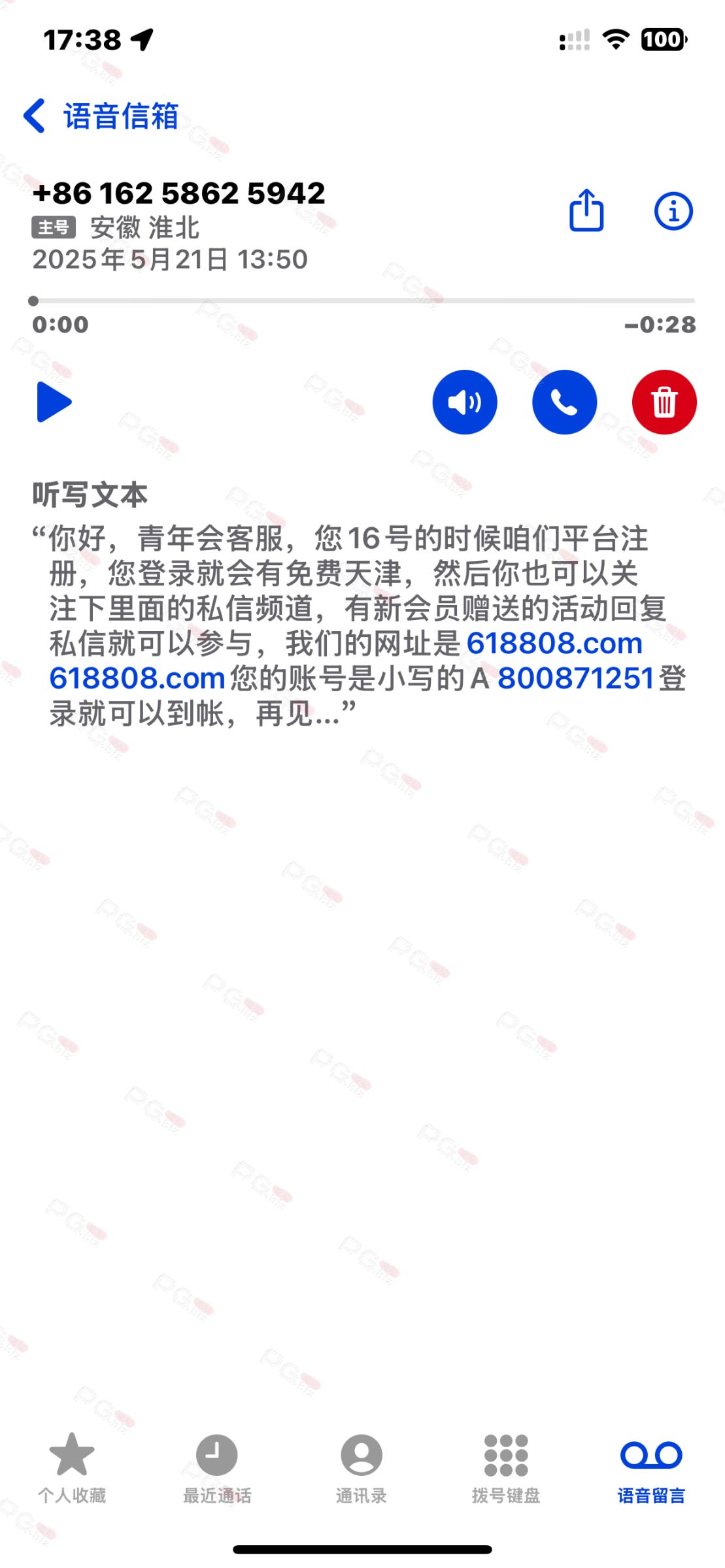The image size is (725, 1568).
Task: Call back the voicemail sender
Action: [565, 402]
